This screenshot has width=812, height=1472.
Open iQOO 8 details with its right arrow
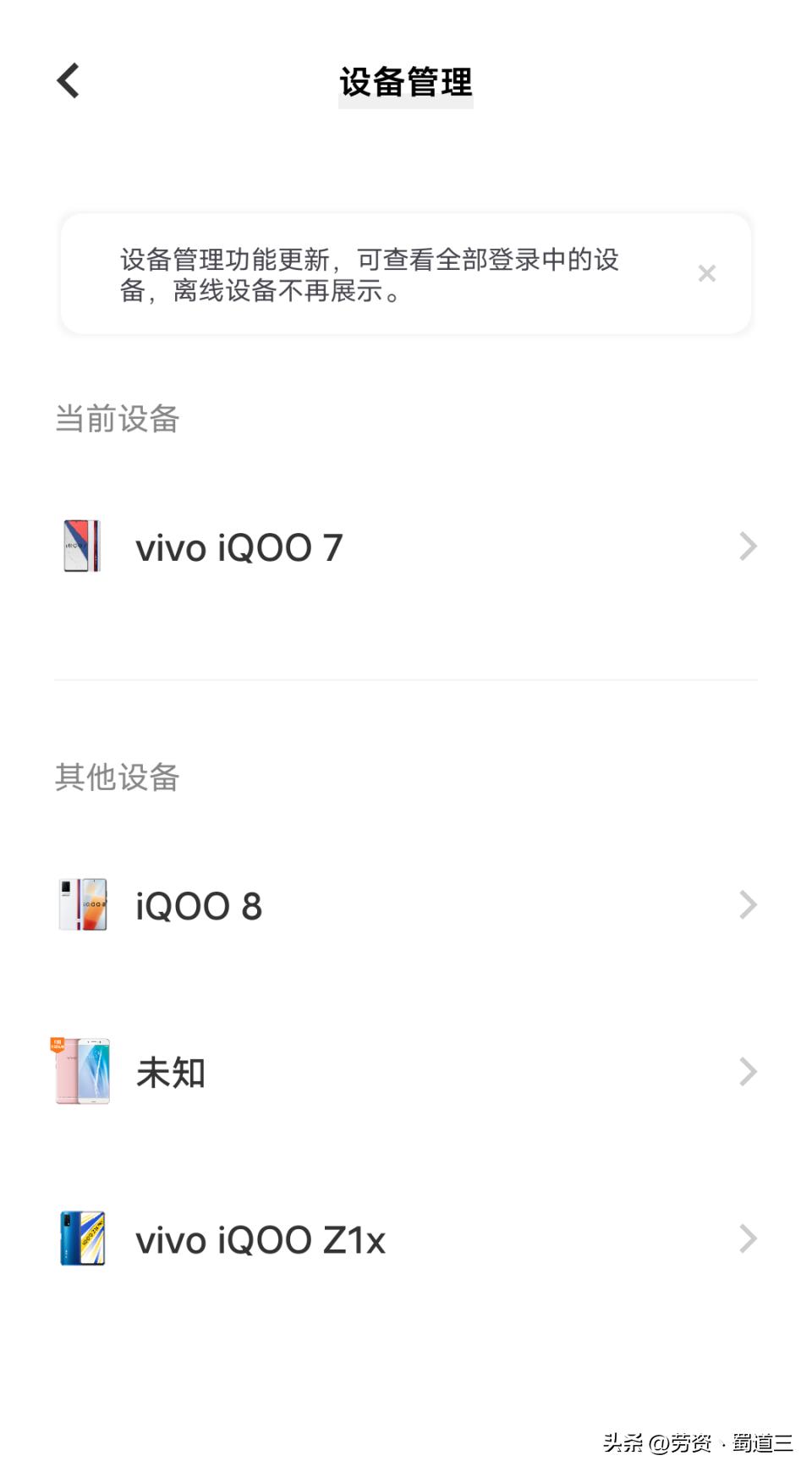[x=748, y=905]
